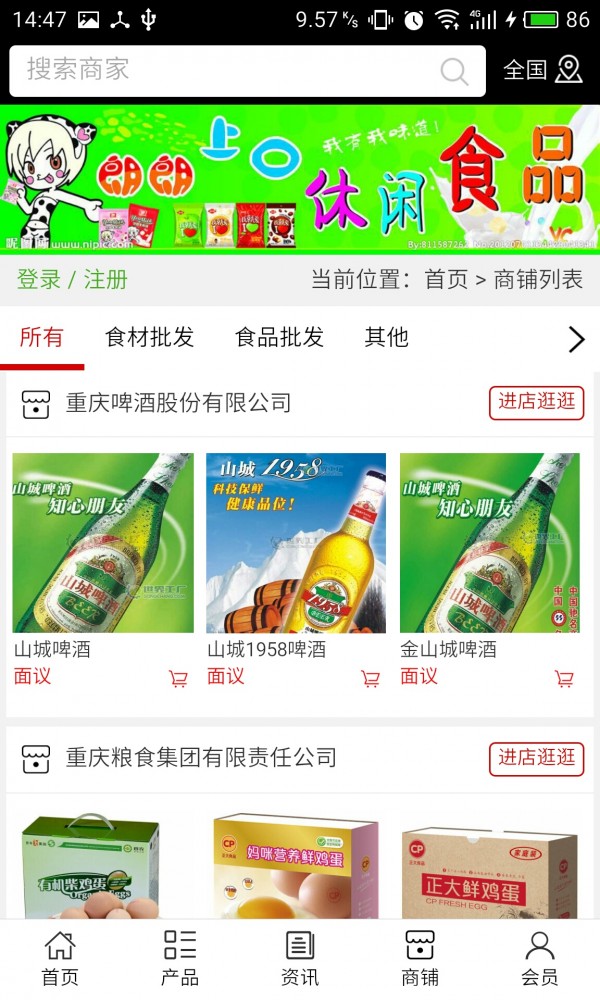Tap 进店逛逛 for 重庆啤酒股份有限公司
This screenshot has height=1000, width=600.
pos(537,402)
